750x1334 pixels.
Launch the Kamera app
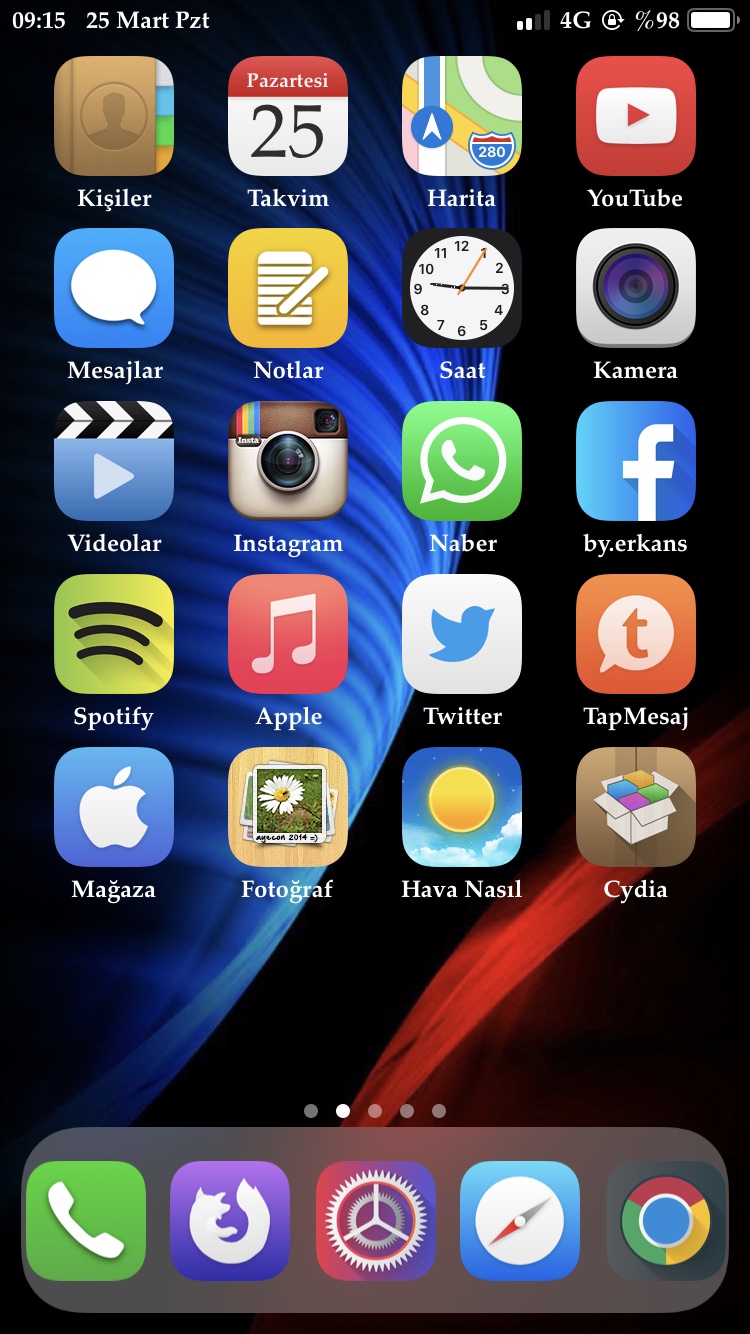coord(636,288)
